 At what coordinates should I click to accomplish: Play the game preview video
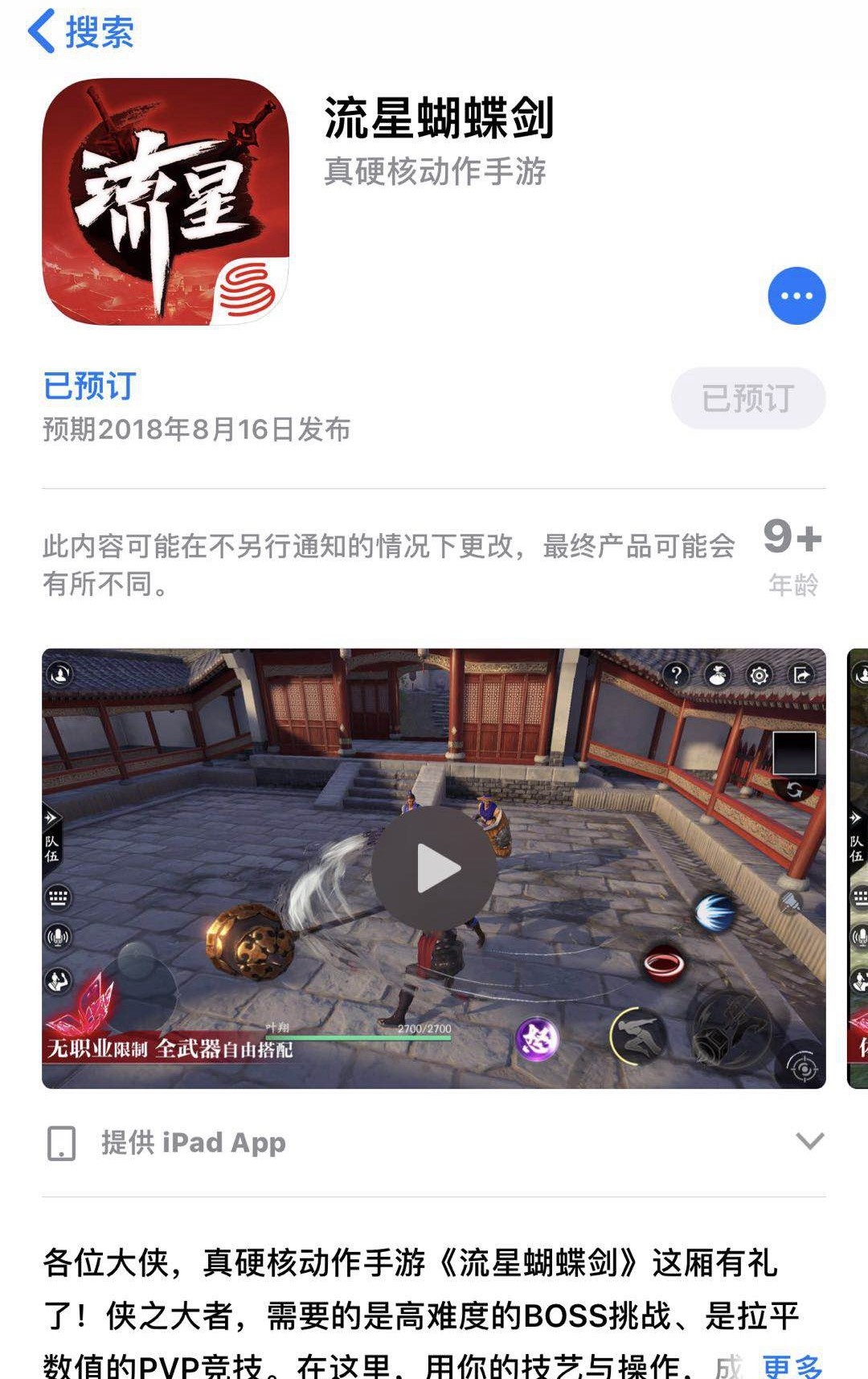pos(434,868)
